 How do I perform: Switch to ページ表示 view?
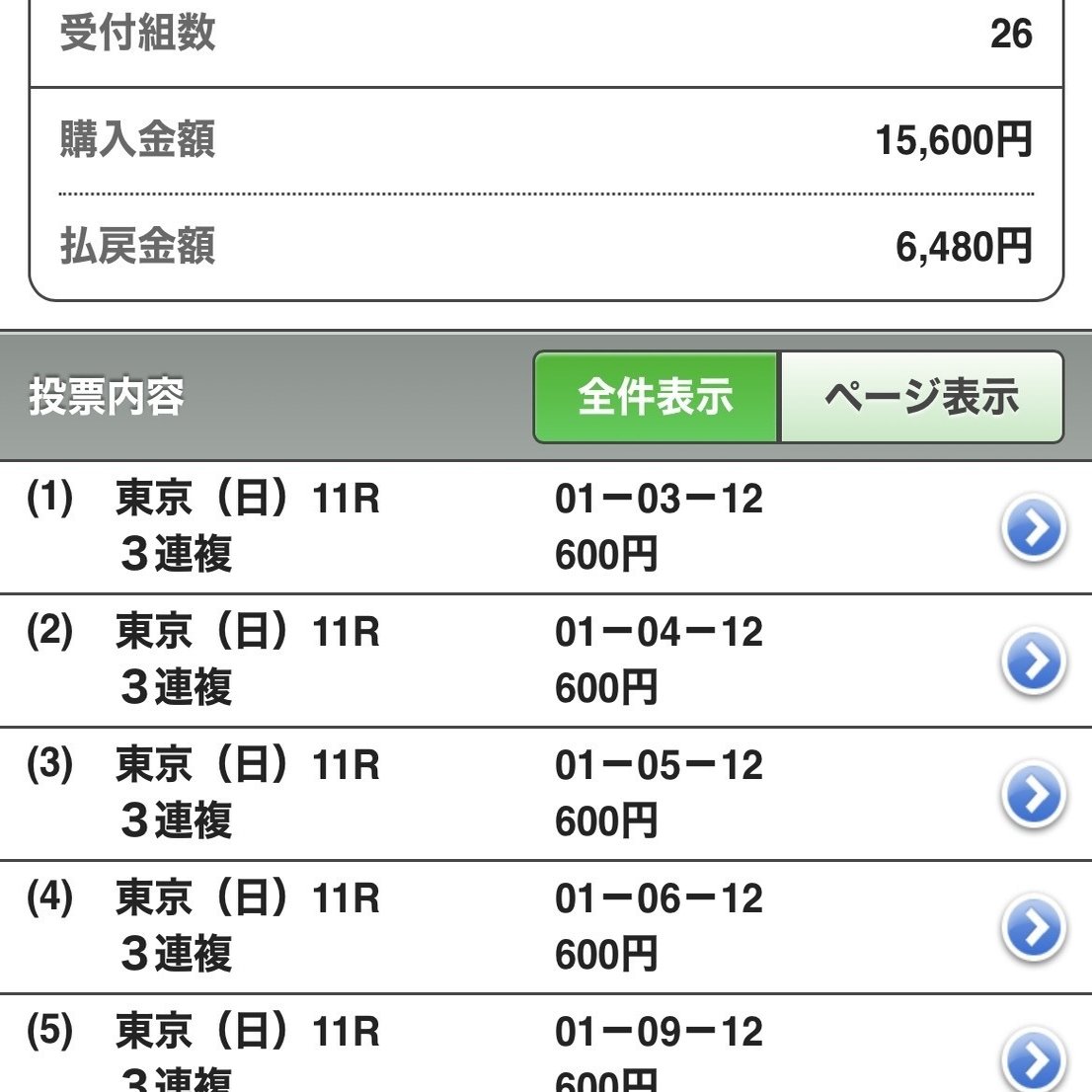921,397
